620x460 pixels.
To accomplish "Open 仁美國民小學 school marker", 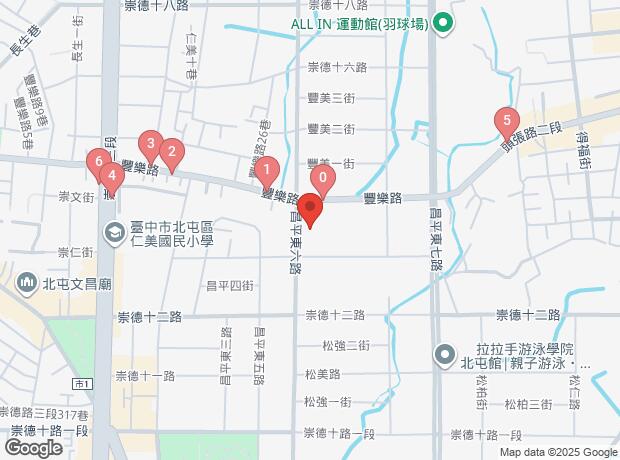I will tap(114, 233).
